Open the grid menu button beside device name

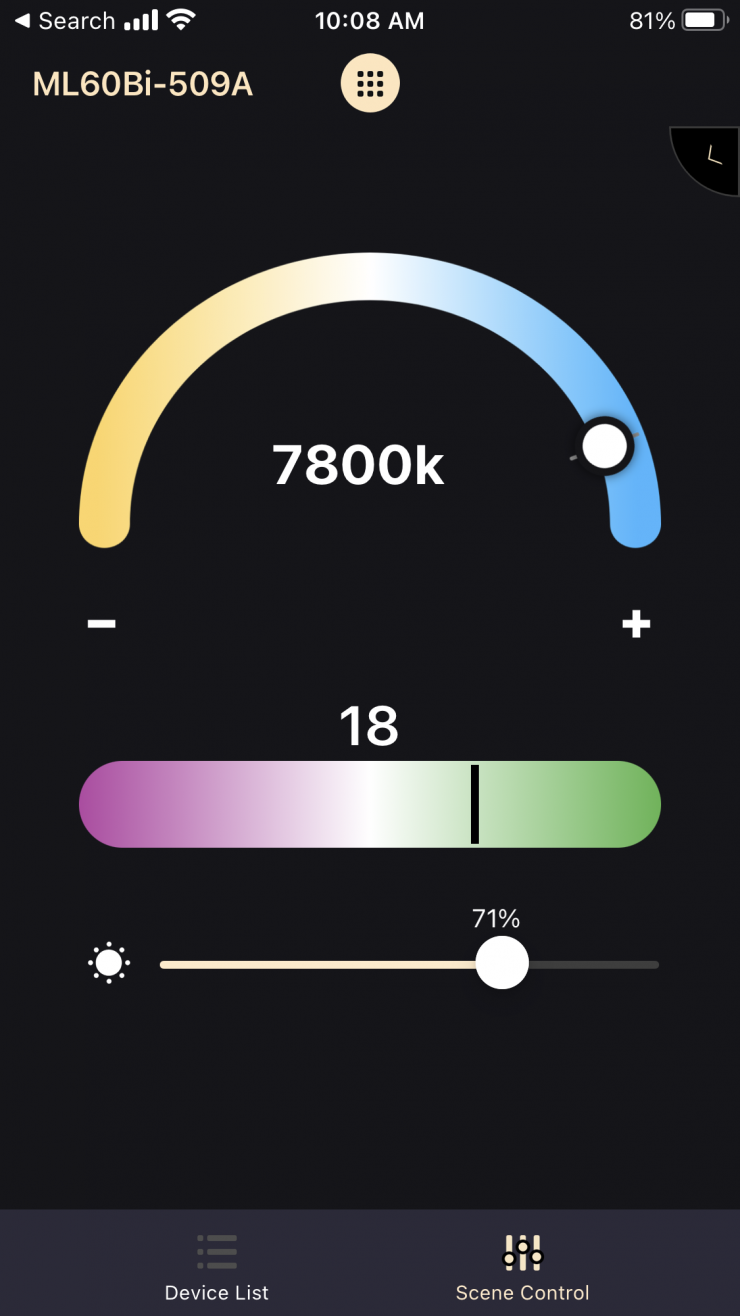coord(370,83)
